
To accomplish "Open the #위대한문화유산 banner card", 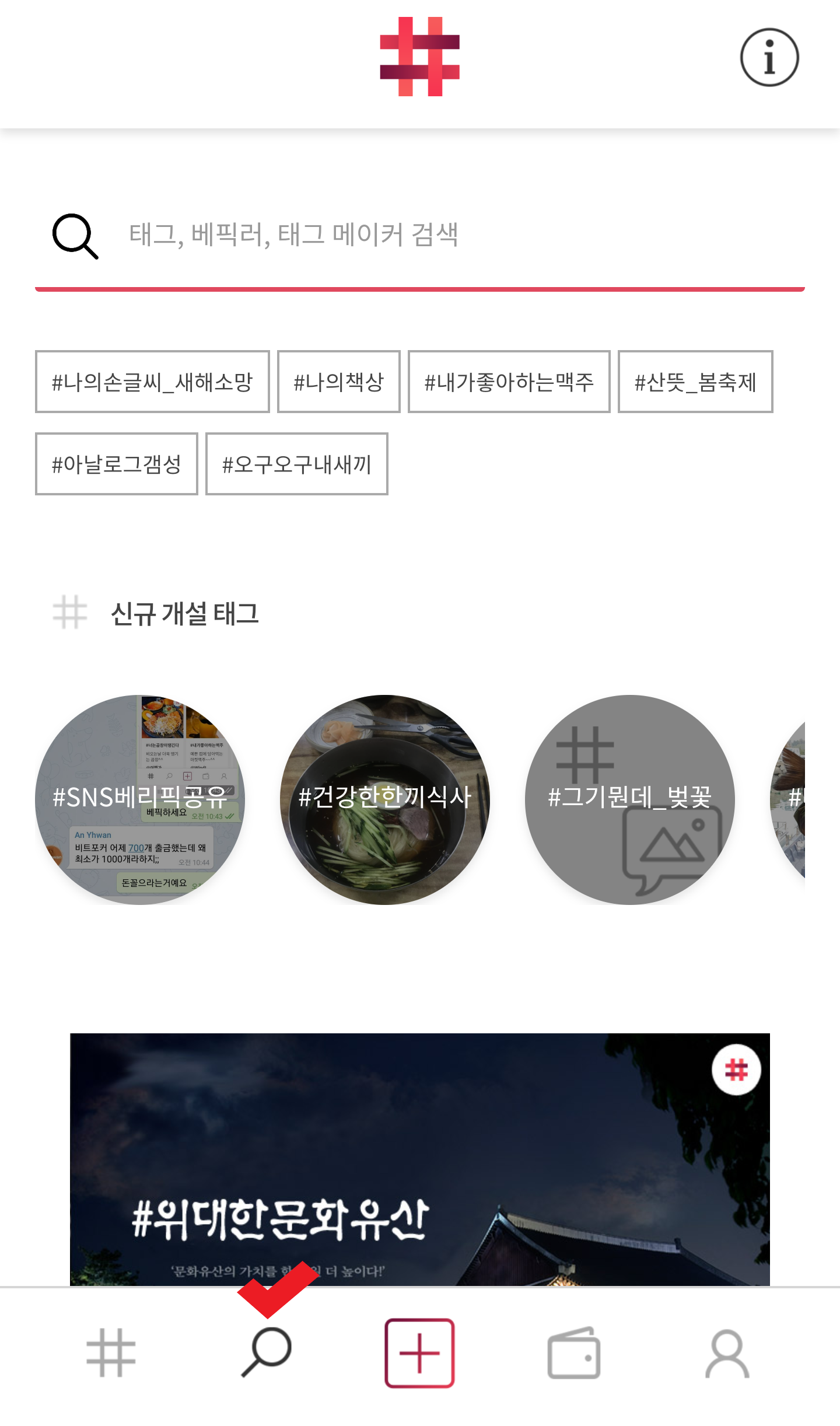I will (420, 1161).
